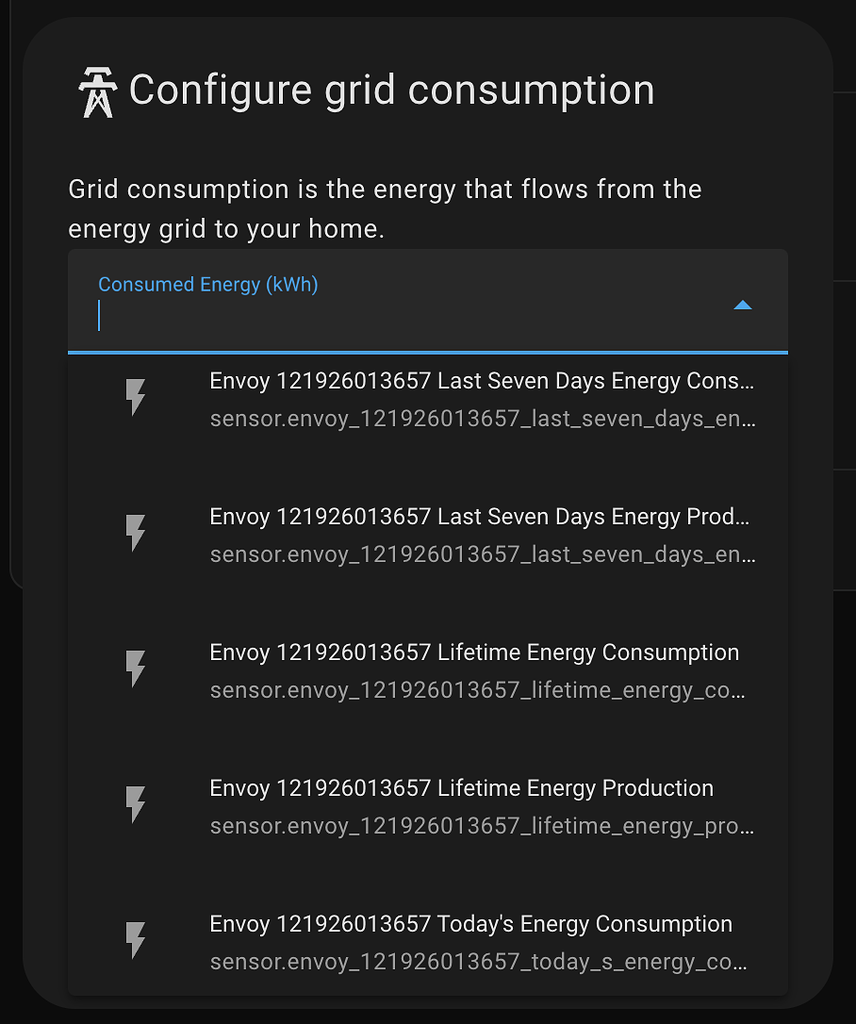The width and height of the screenshot is (856, 1024).
Task: Collapse the Consumed Energy suggestions list
Action: coord(743,305)
